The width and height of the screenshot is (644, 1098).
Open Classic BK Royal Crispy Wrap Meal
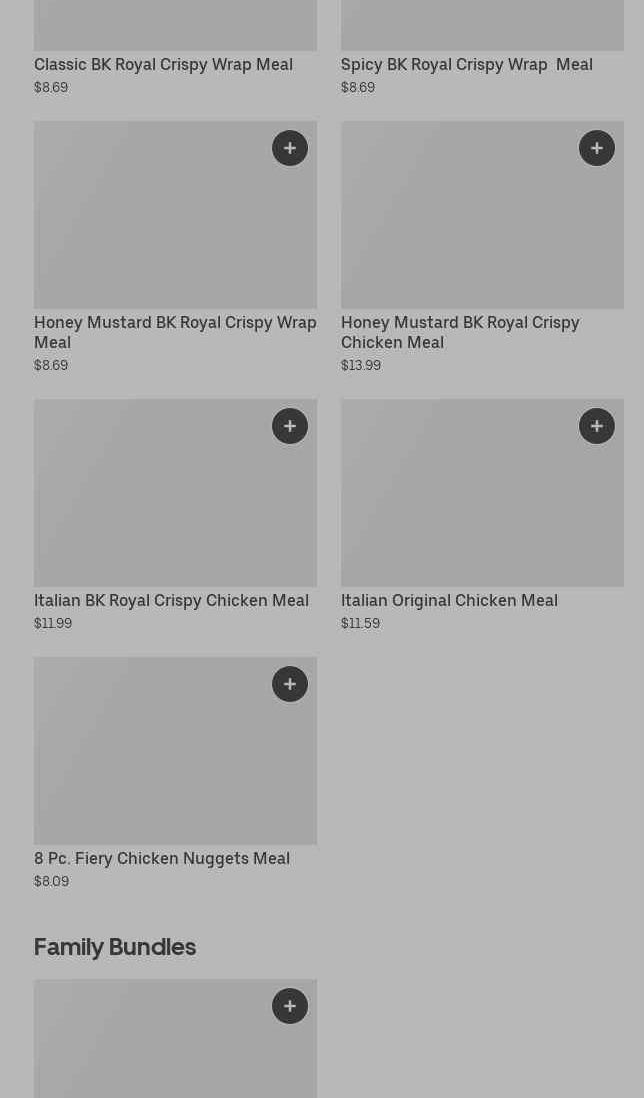[163, 64]
